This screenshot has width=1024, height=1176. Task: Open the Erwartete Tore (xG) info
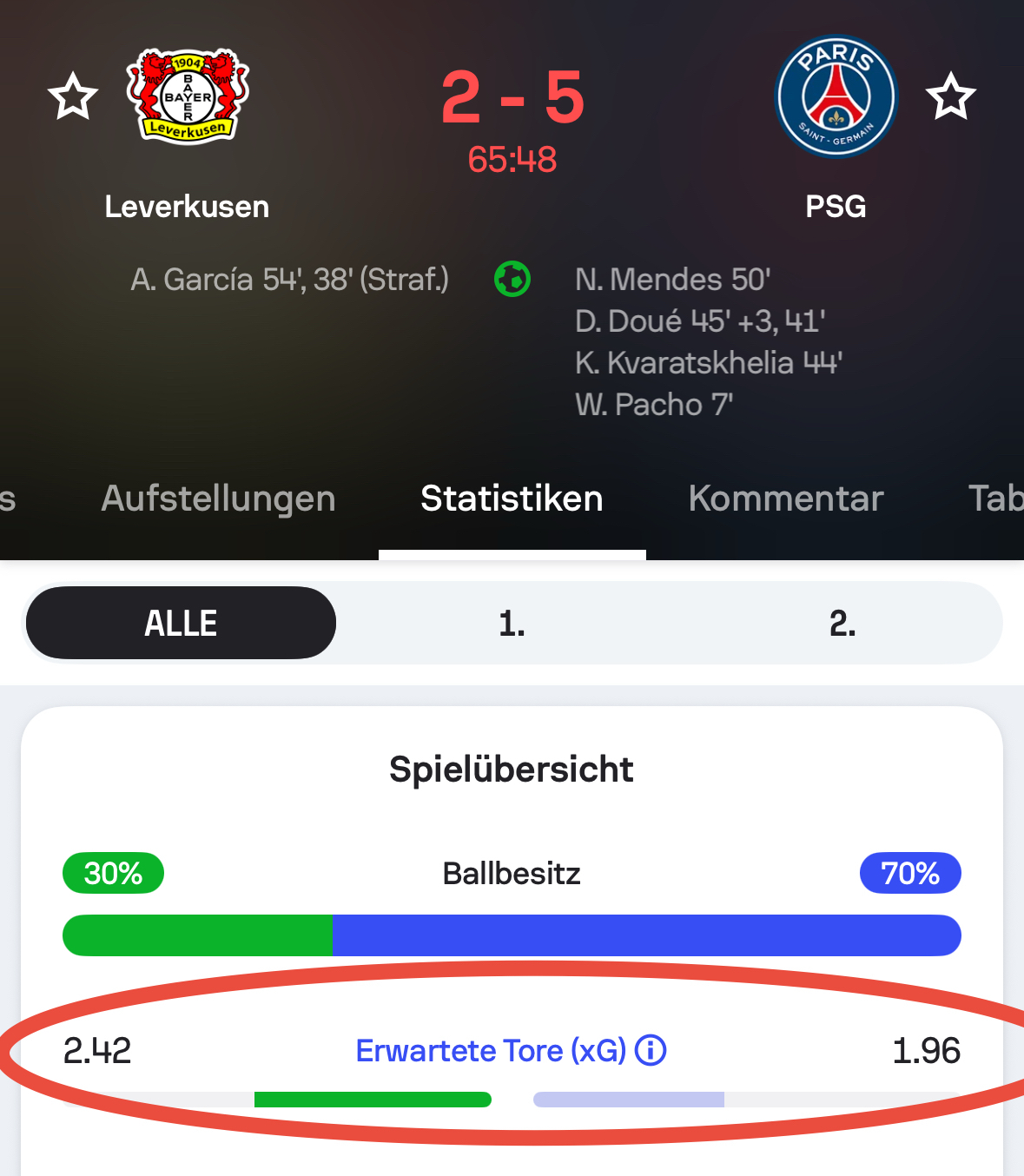click(651, 1051)
